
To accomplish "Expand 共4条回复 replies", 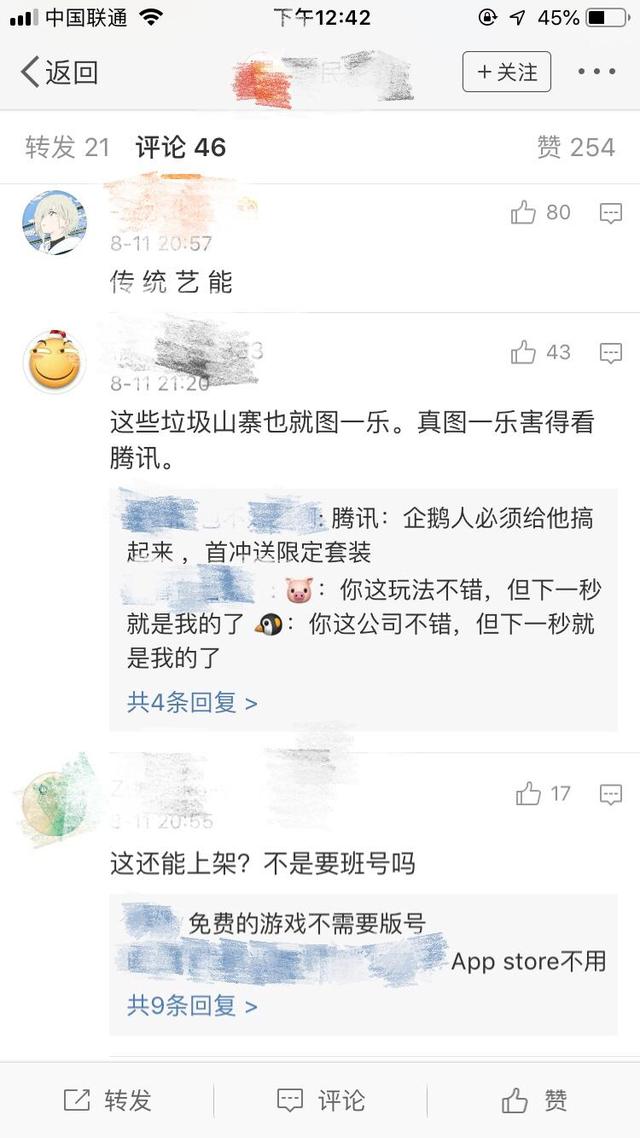I will pyautogui.click(x=192, y=703).
